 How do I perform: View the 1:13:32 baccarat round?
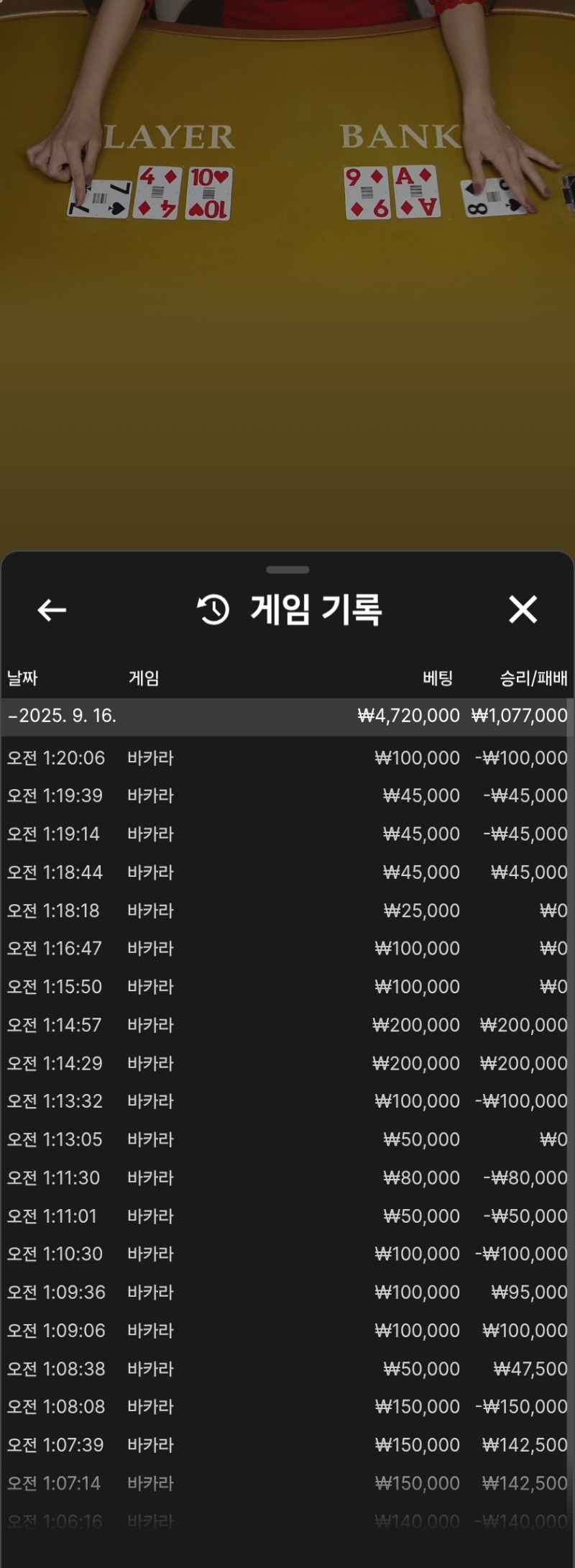(287, 1101)
